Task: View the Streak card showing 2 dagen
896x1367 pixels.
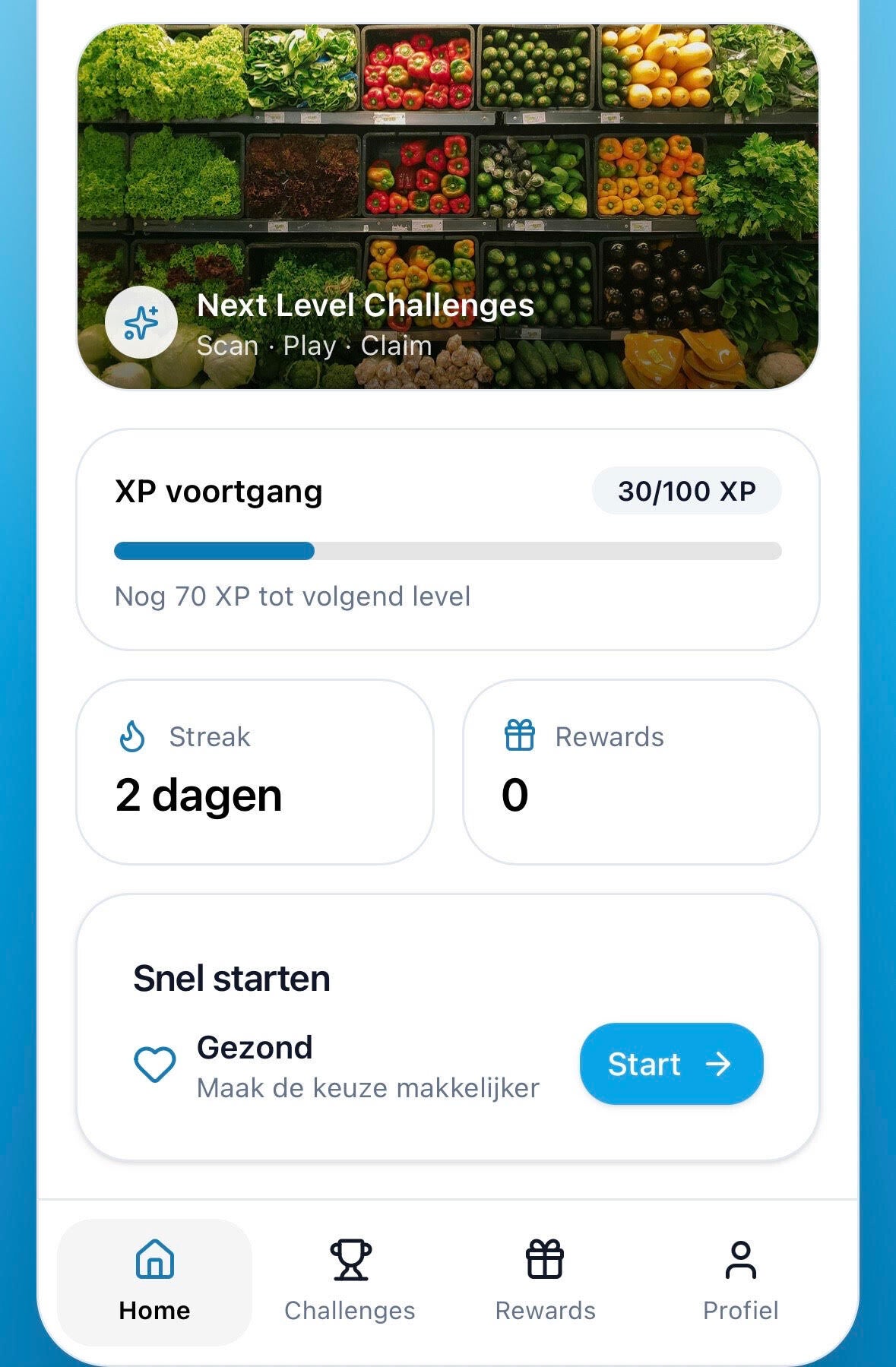Action: (255, 771)
